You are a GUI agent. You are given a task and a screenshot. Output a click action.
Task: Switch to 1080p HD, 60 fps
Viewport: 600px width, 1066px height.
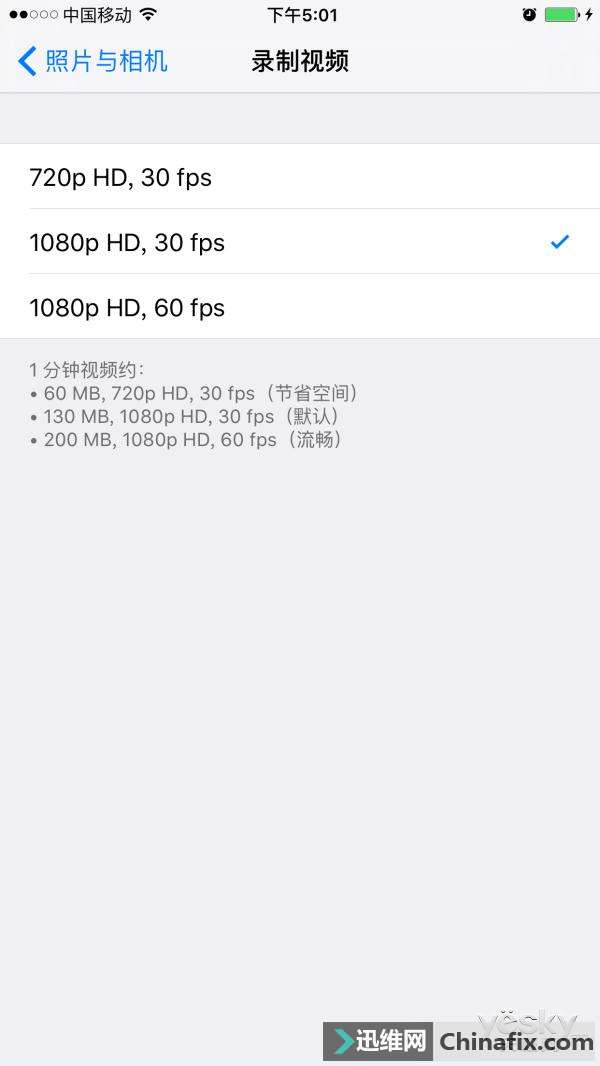pos(300,307)
